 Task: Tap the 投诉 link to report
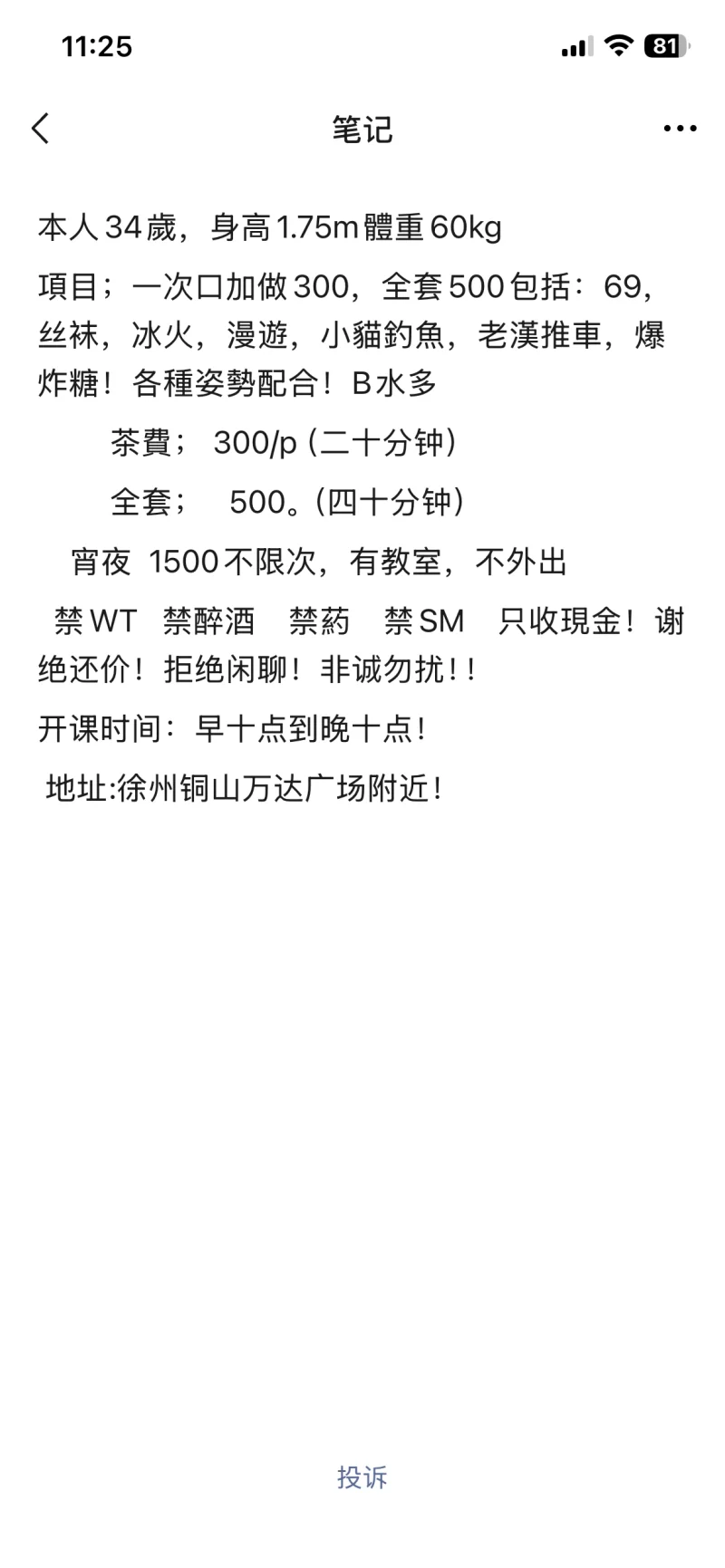pyautogui.click(x=362, y=1477)
